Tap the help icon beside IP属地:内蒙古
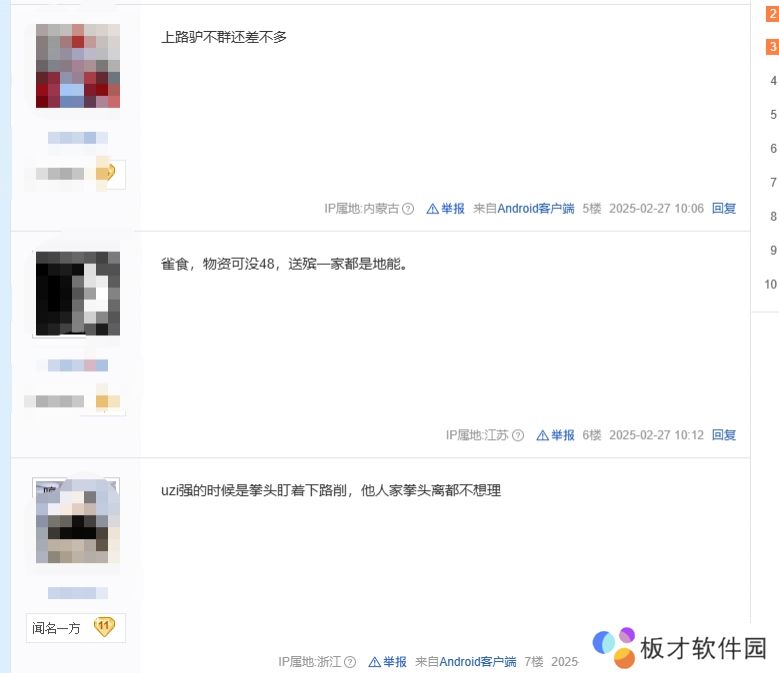Screen dimensions: 779x673 point(408,209)
